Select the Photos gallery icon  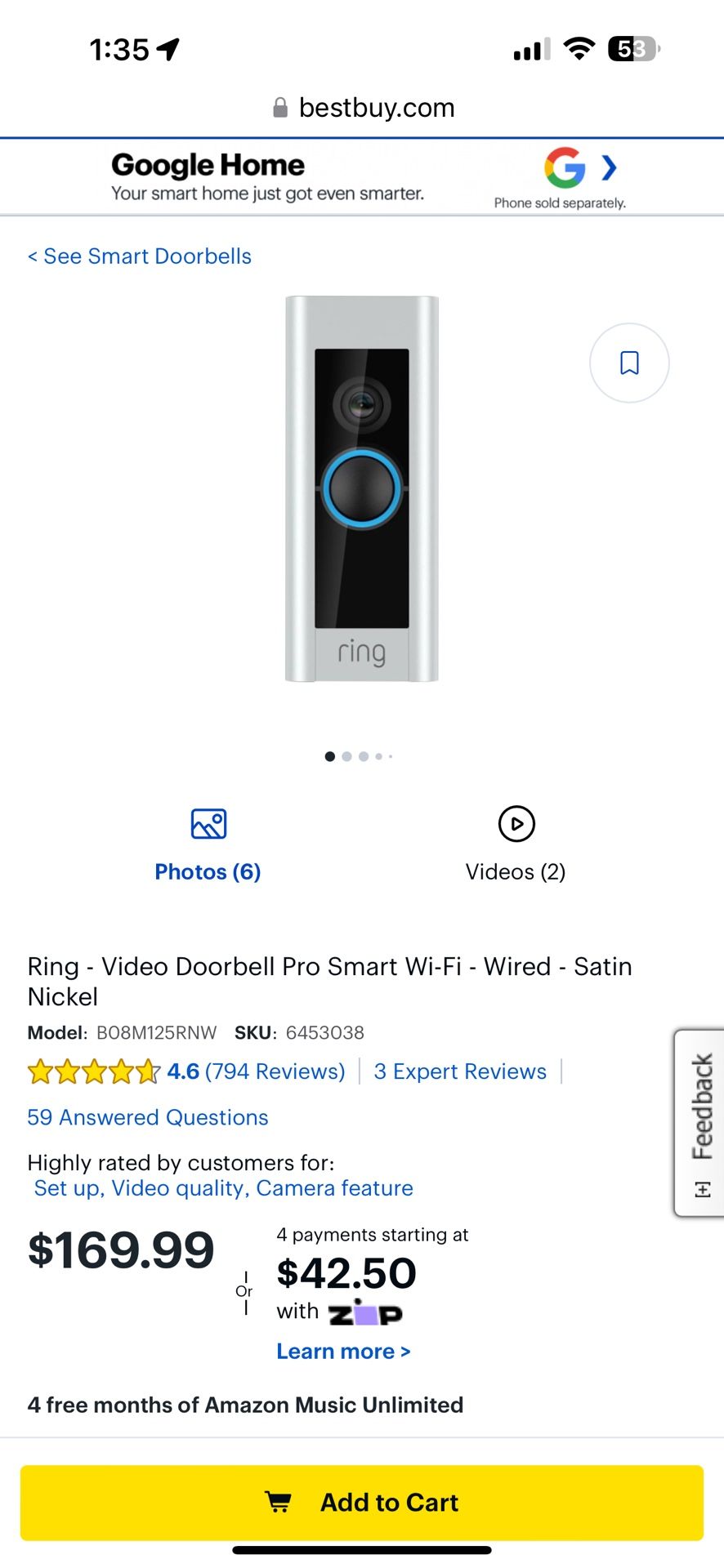208,824
